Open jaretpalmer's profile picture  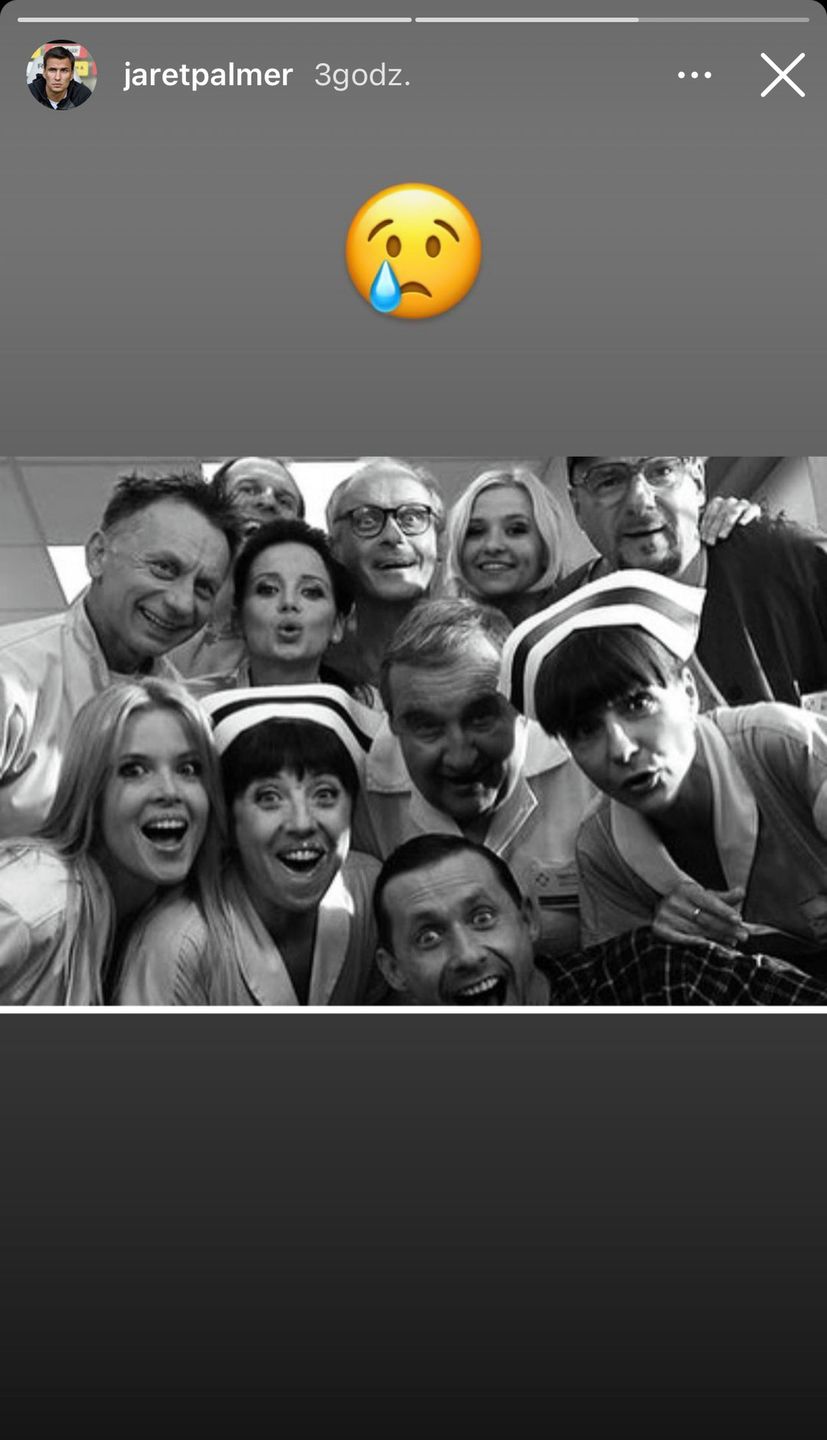pos(61,75)
